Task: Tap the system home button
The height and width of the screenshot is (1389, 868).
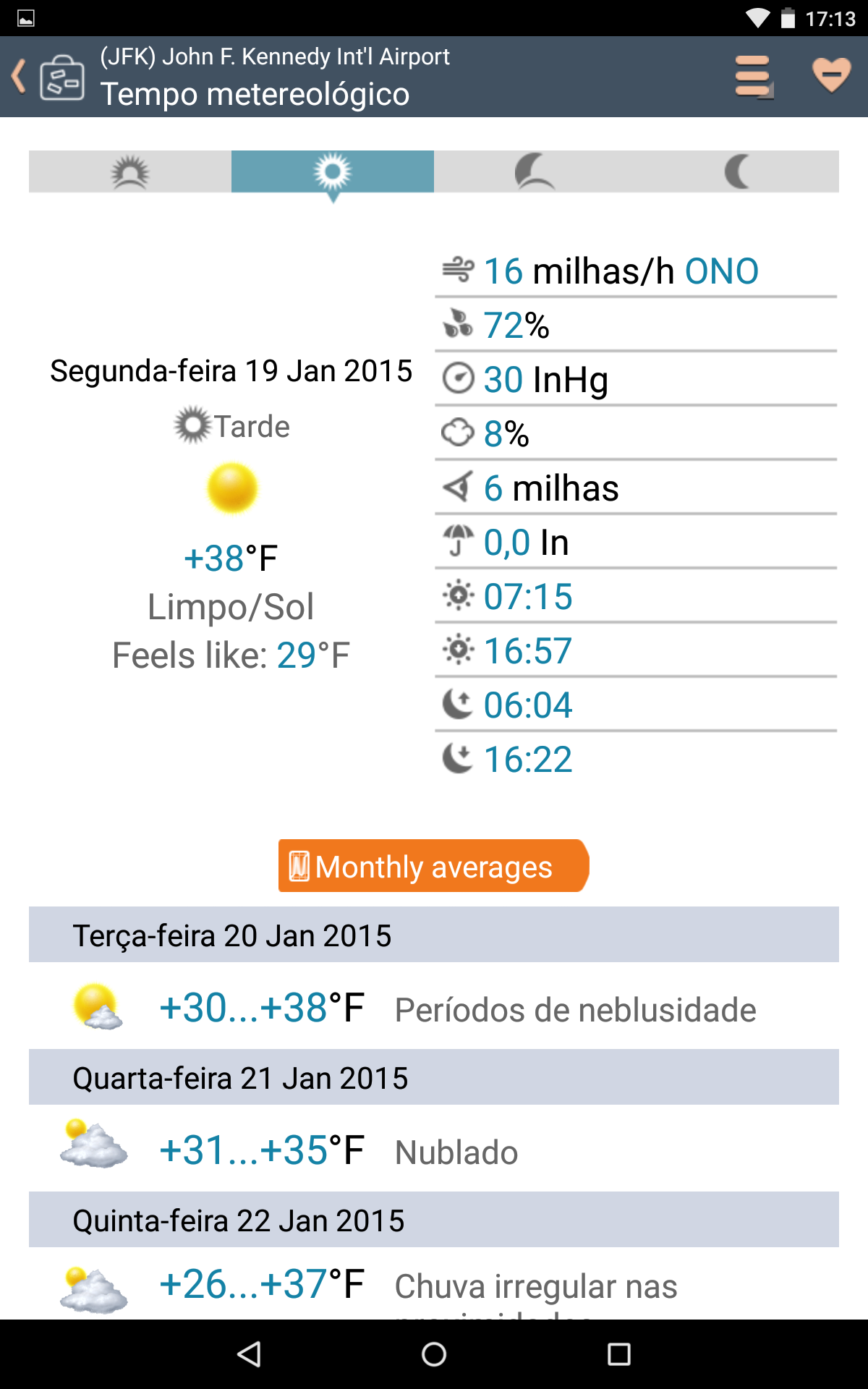Action: [x=434, y=1354]
